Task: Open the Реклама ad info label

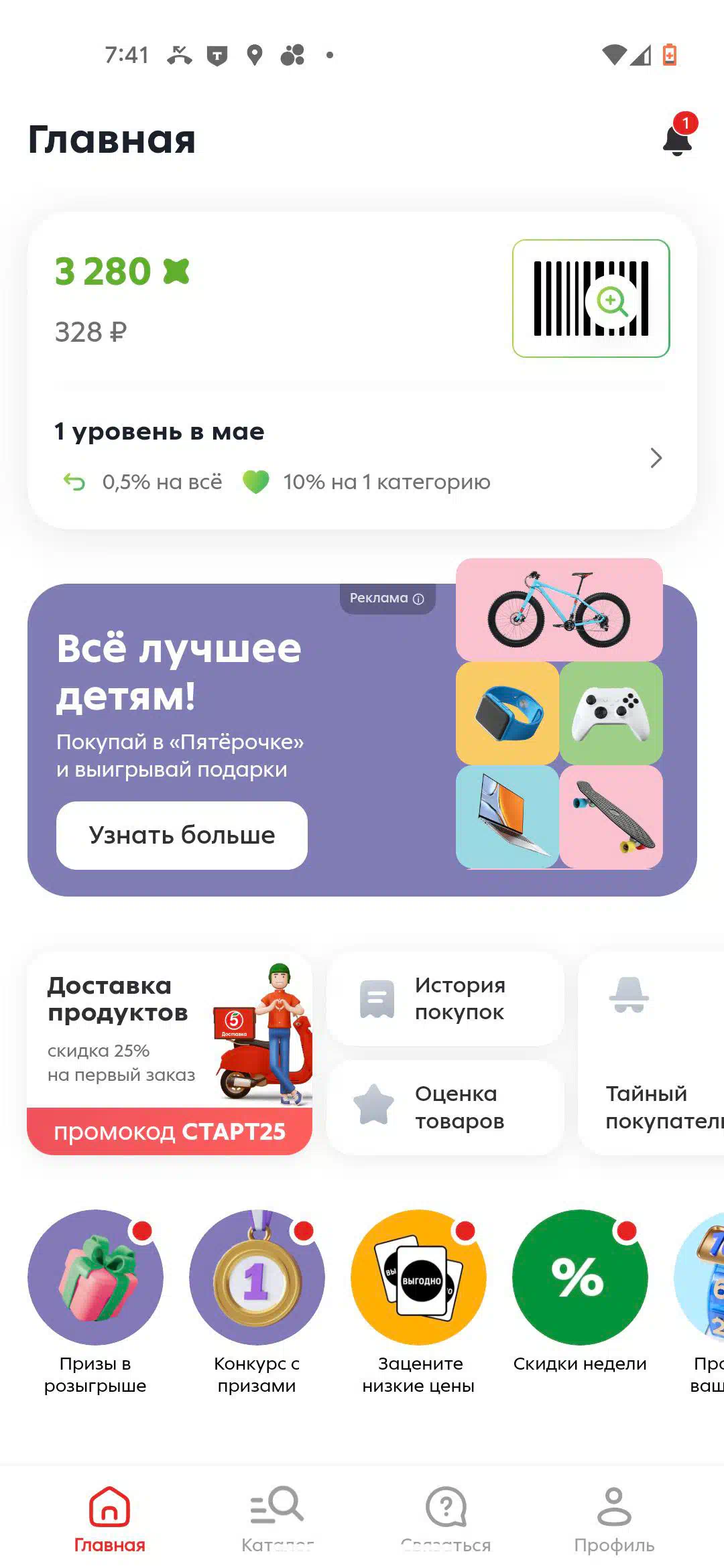Action: [x=387, y=598]
